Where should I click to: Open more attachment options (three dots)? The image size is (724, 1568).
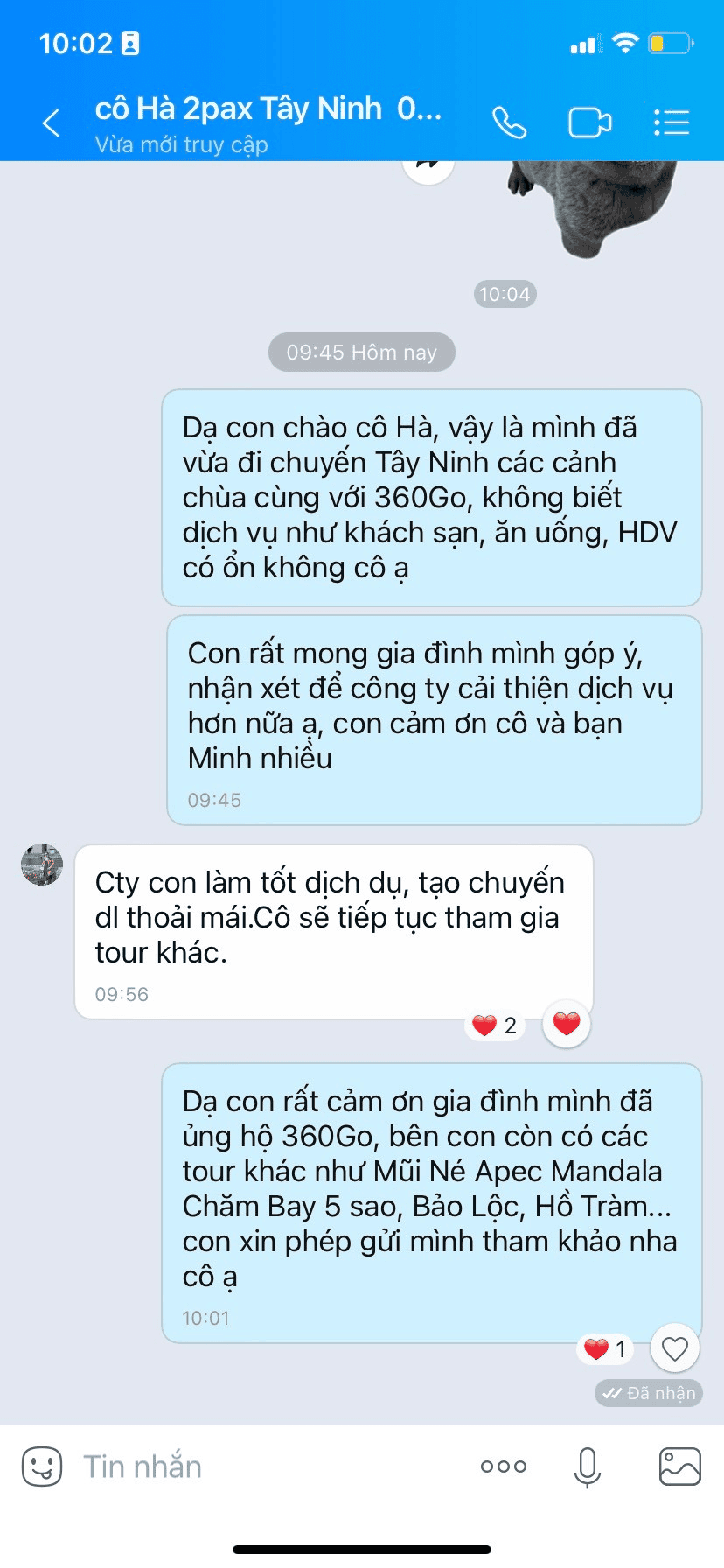504,1466
